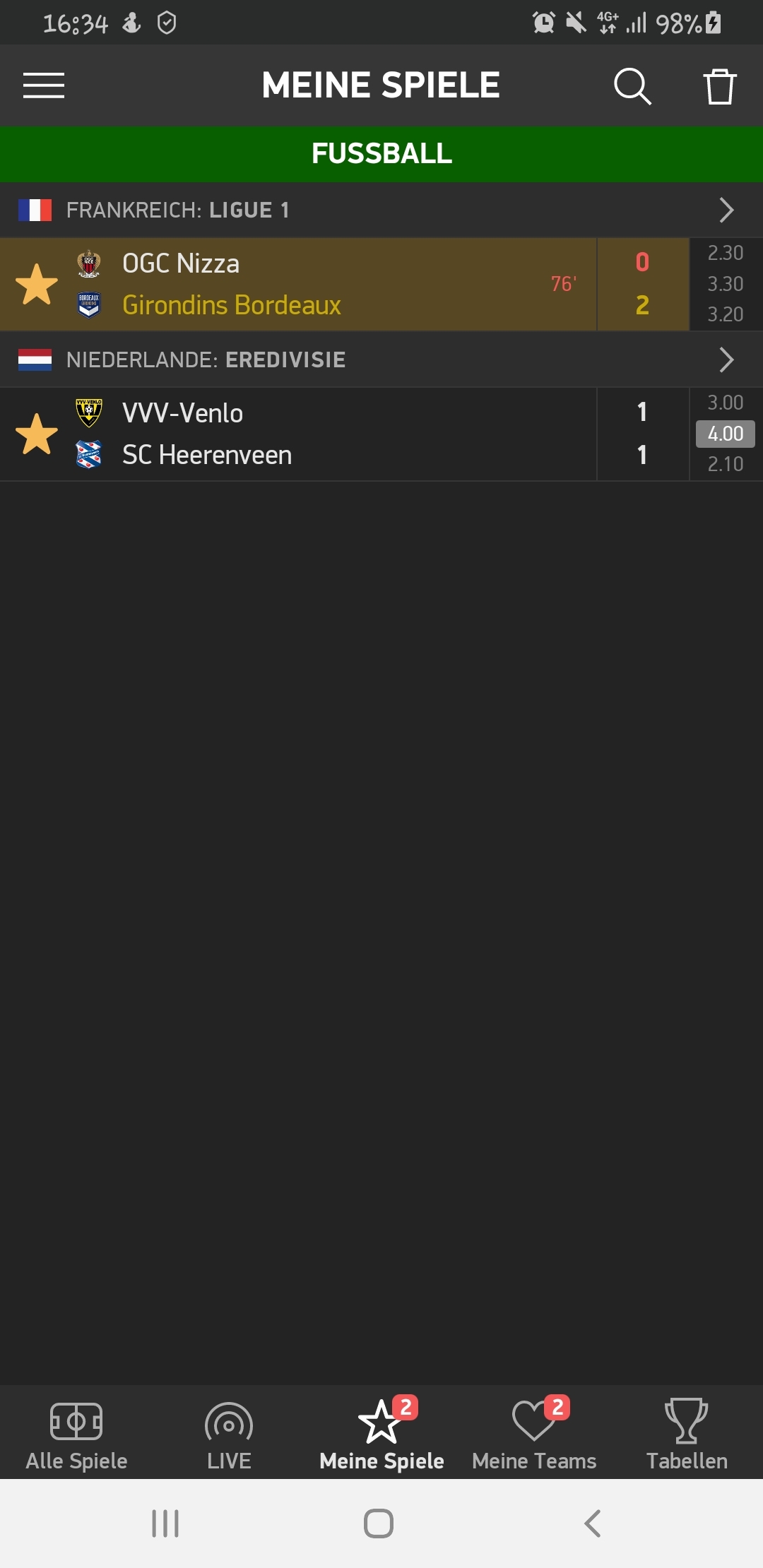Tap the trash can icon
The width and height of the screenshot is (763, 1568).
[x=720, y=86]
